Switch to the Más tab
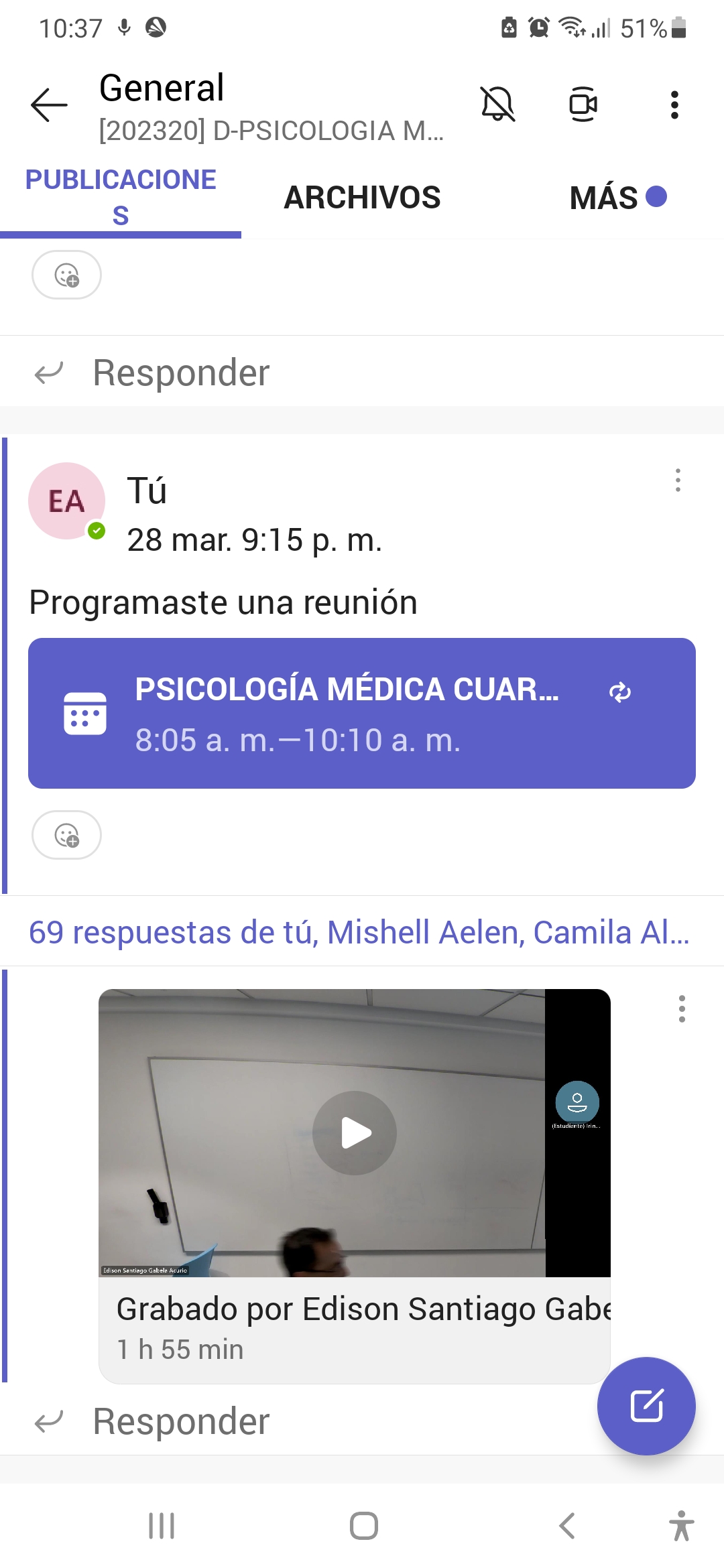This screenshot has height=1568, width=724. [617, 198]
